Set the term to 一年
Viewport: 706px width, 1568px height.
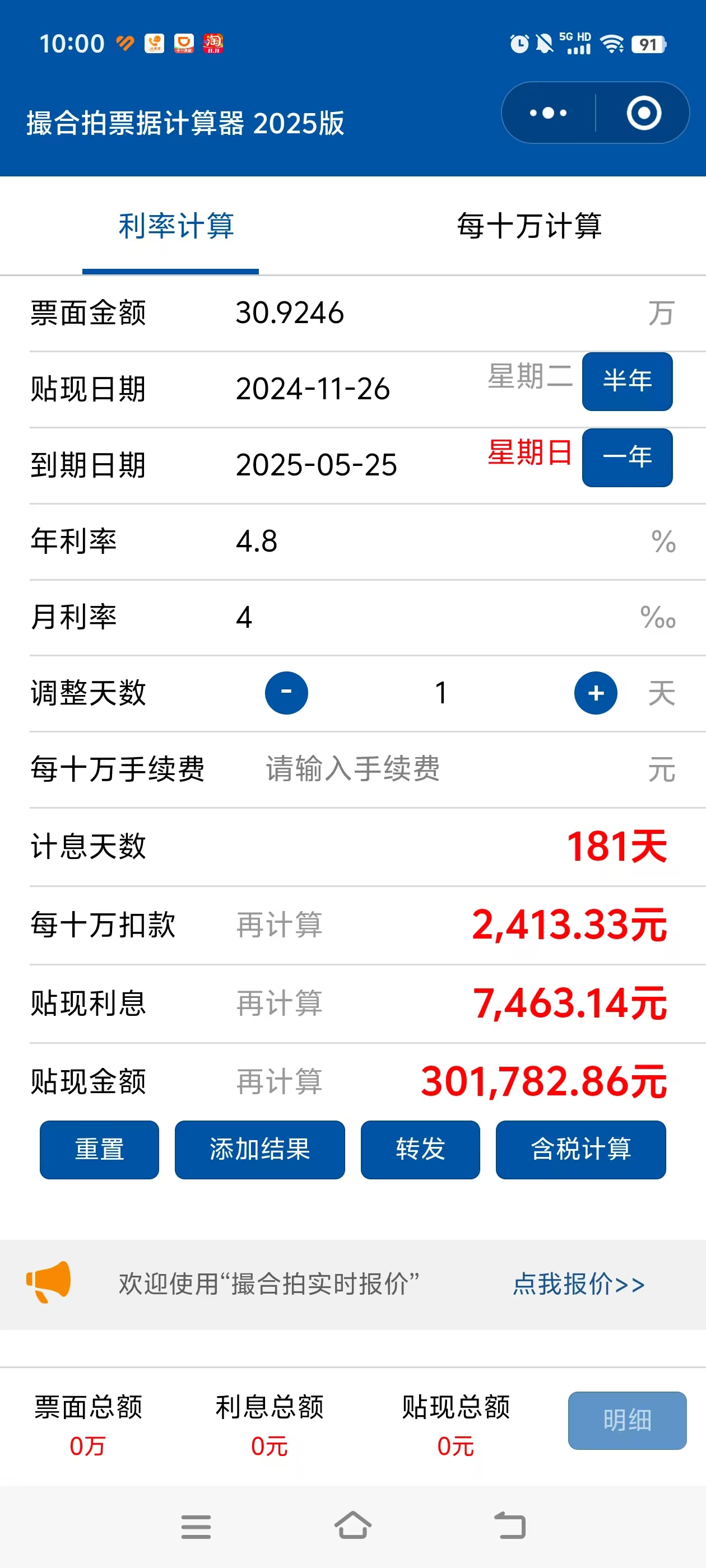[x=627, y=457]
